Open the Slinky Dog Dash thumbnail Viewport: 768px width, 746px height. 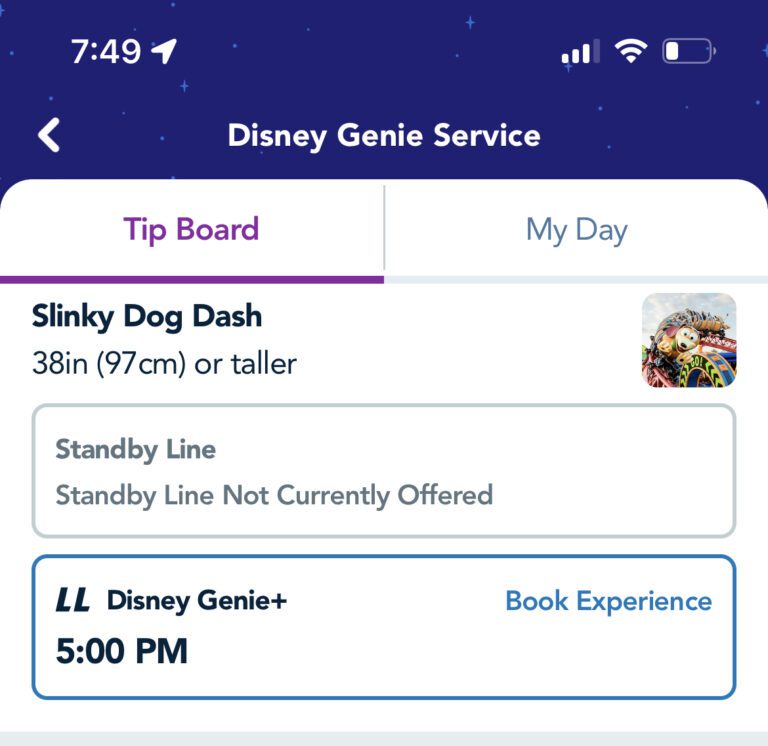(689, 340)
